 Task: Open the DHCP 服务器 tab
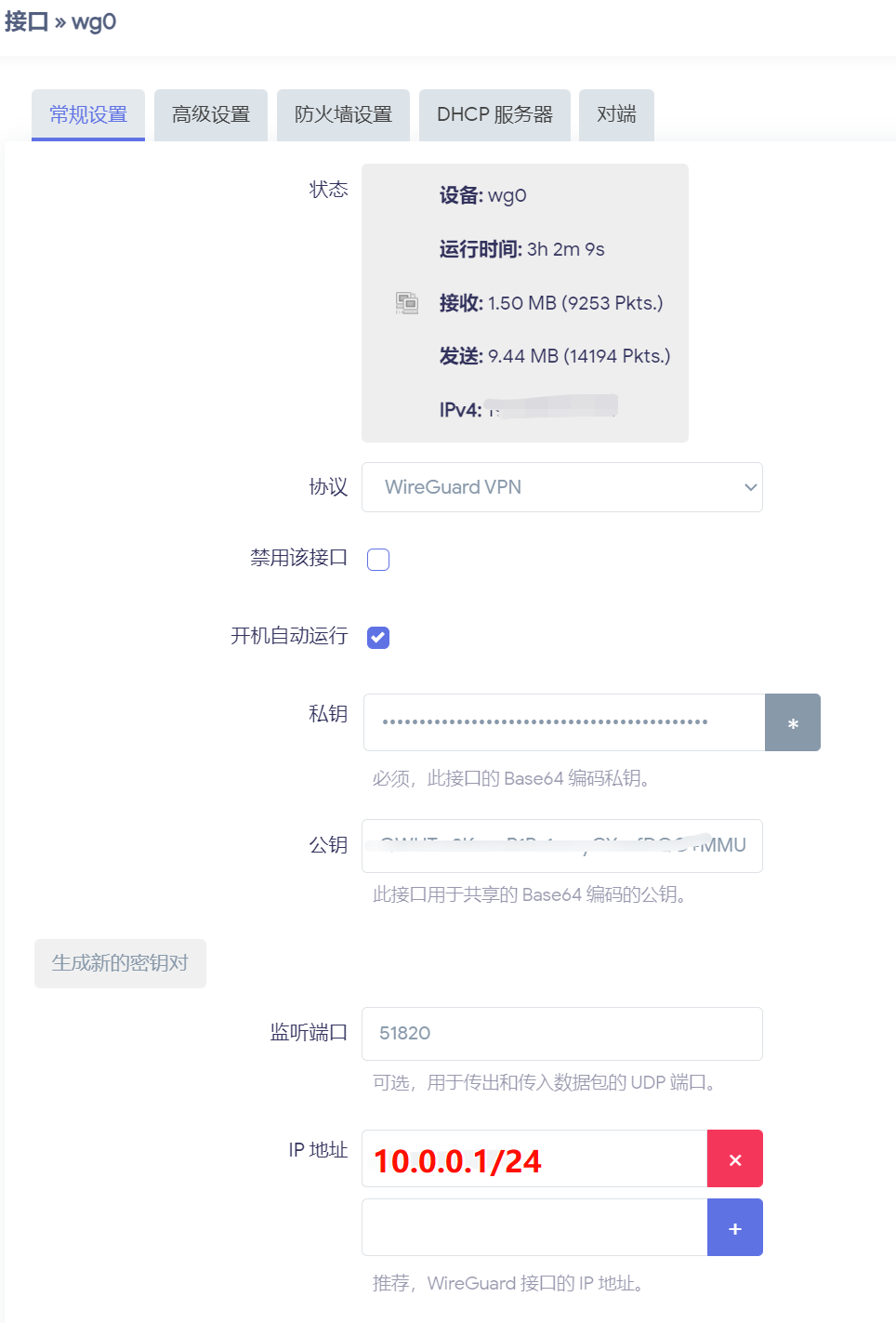494,114
